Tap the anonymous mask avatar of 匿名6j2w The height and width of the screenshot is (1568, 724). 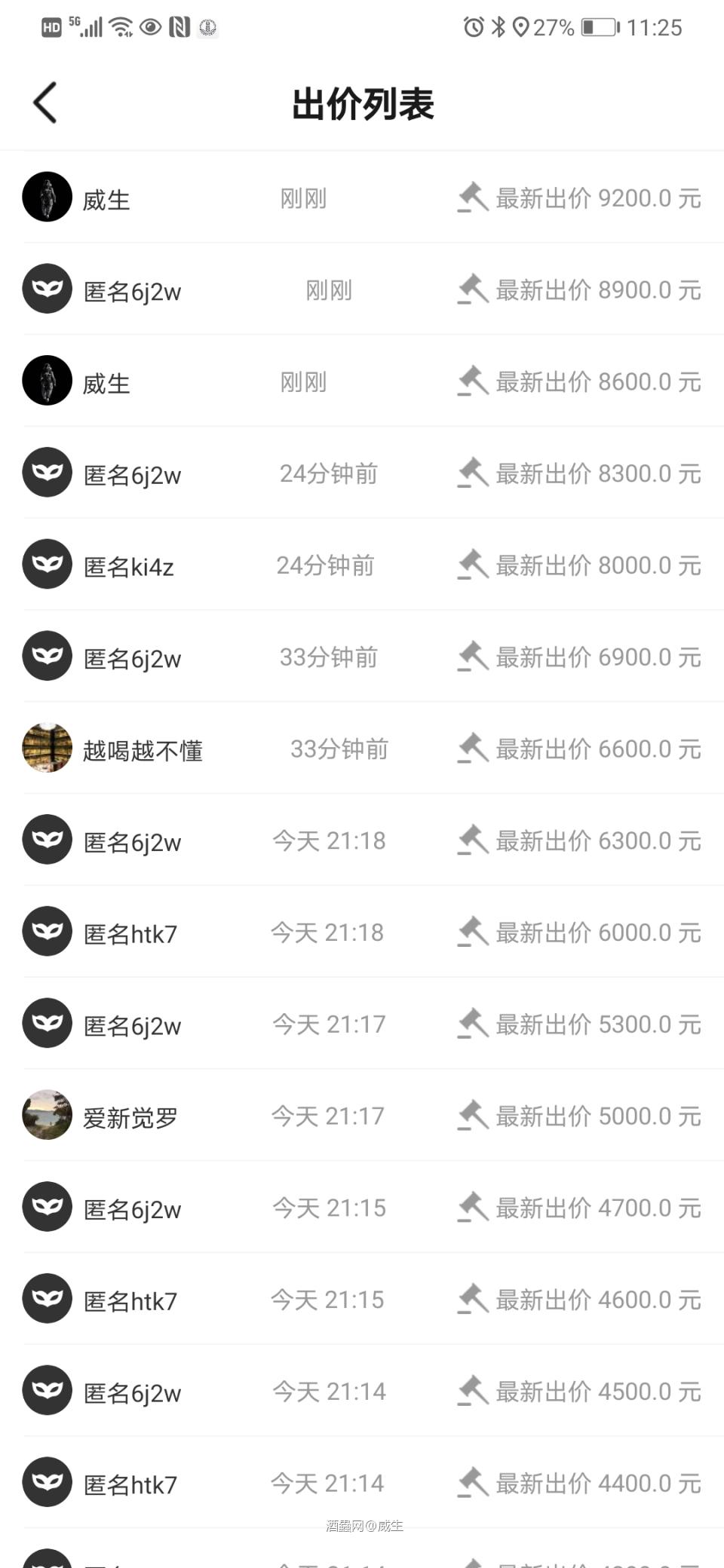click(47, 289)
